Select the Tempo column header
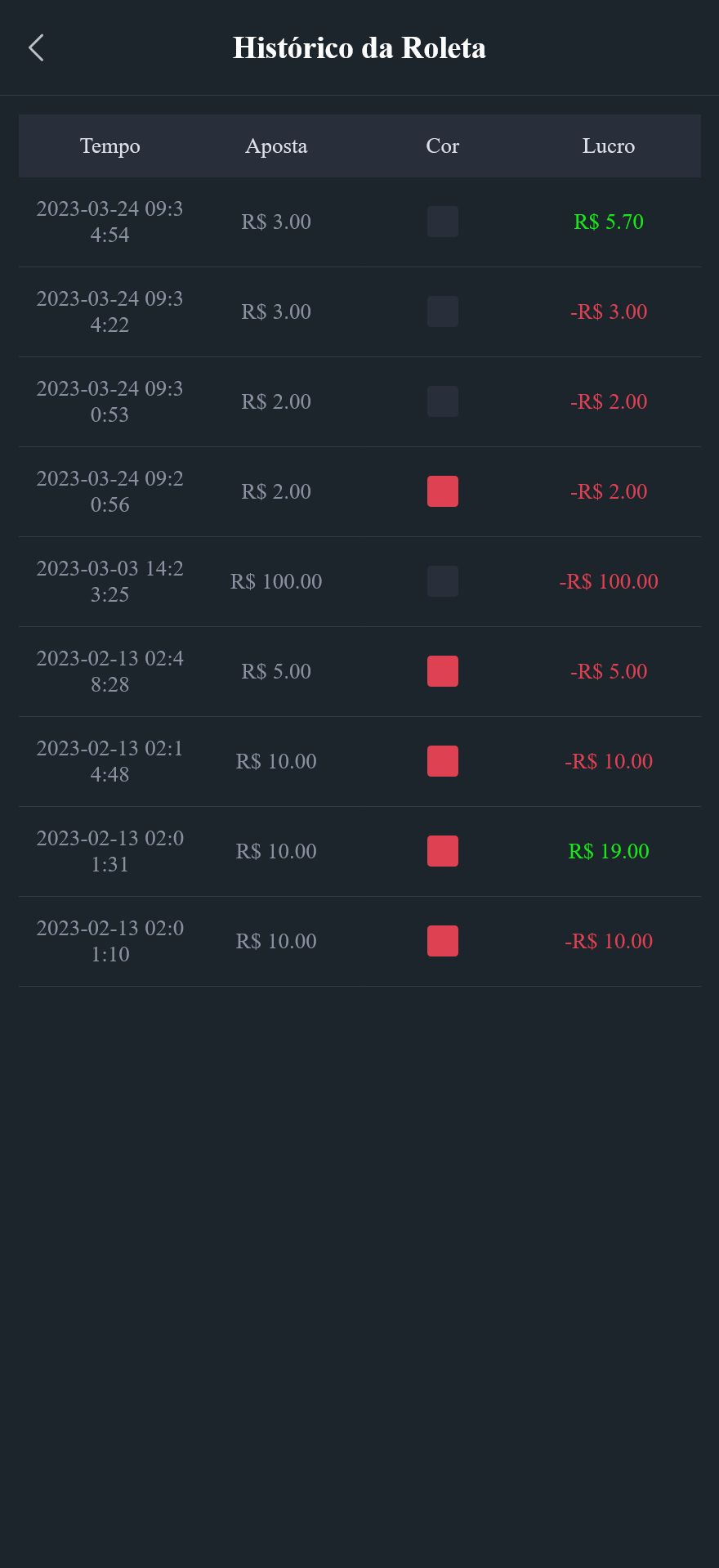 (109, 146)
